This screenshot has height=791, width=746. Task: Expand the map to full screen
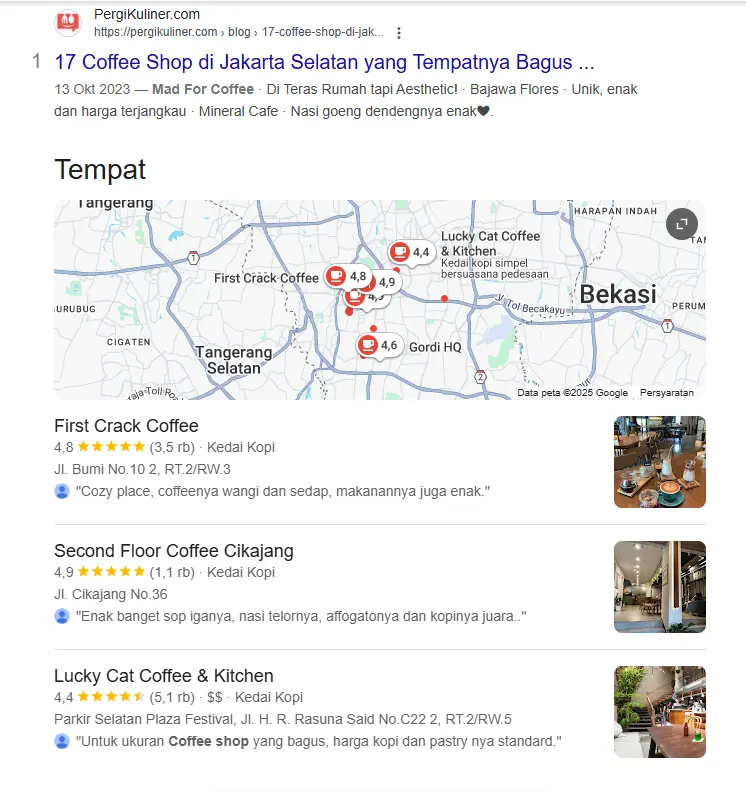[x=681, y=224]
